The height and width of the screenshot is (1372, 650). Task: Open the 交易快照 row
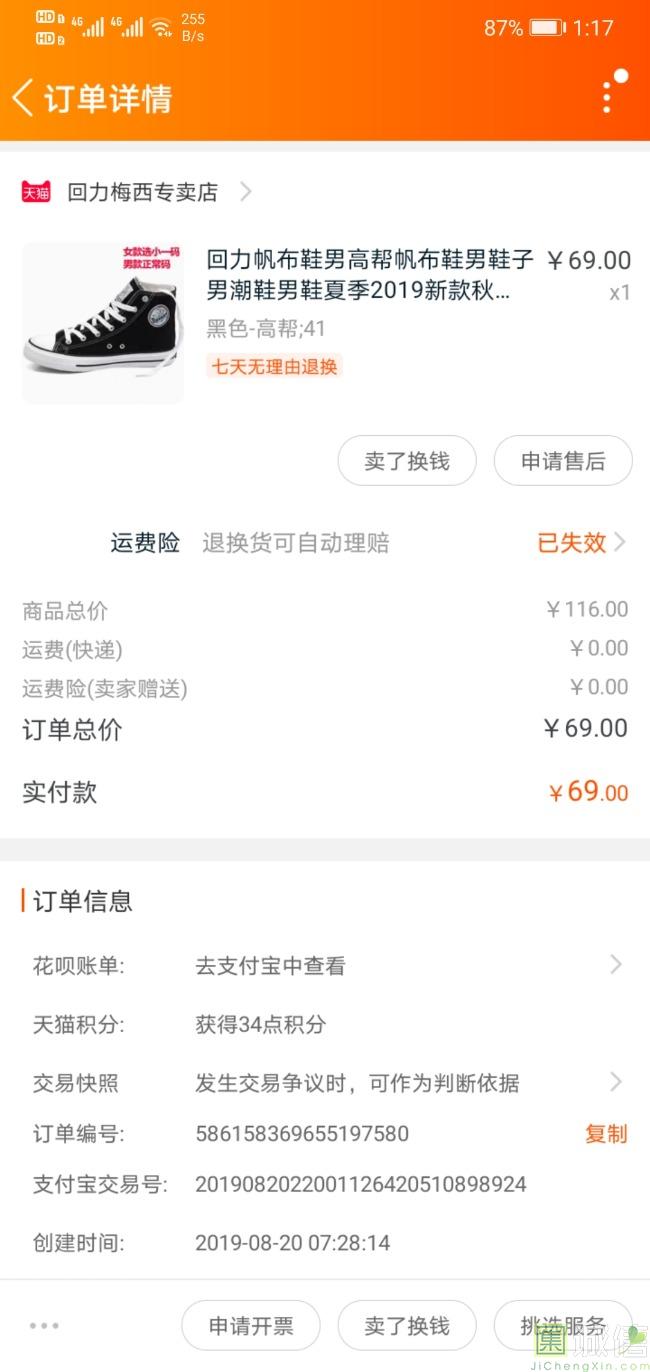click(x=325, y=1082)
